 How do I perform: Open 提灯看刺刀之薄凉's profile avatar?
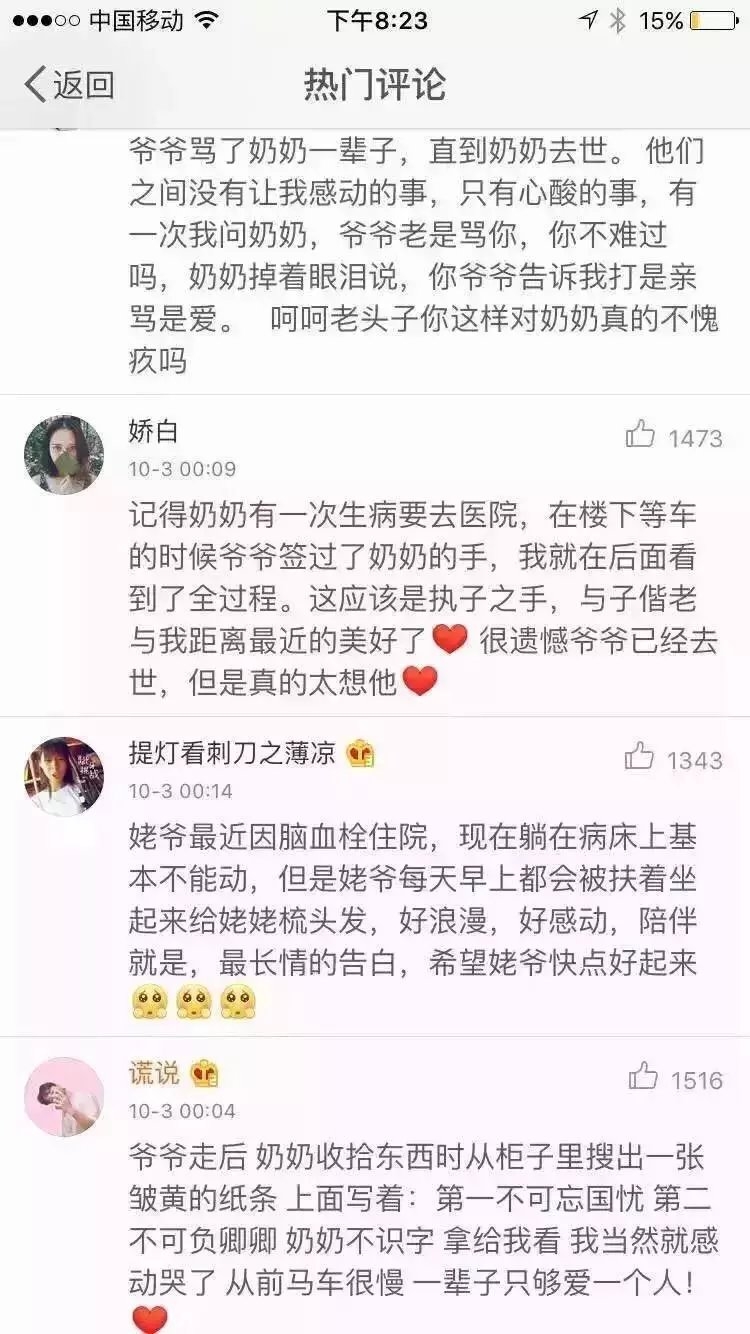pyautogui.click(x=64, y=777)
